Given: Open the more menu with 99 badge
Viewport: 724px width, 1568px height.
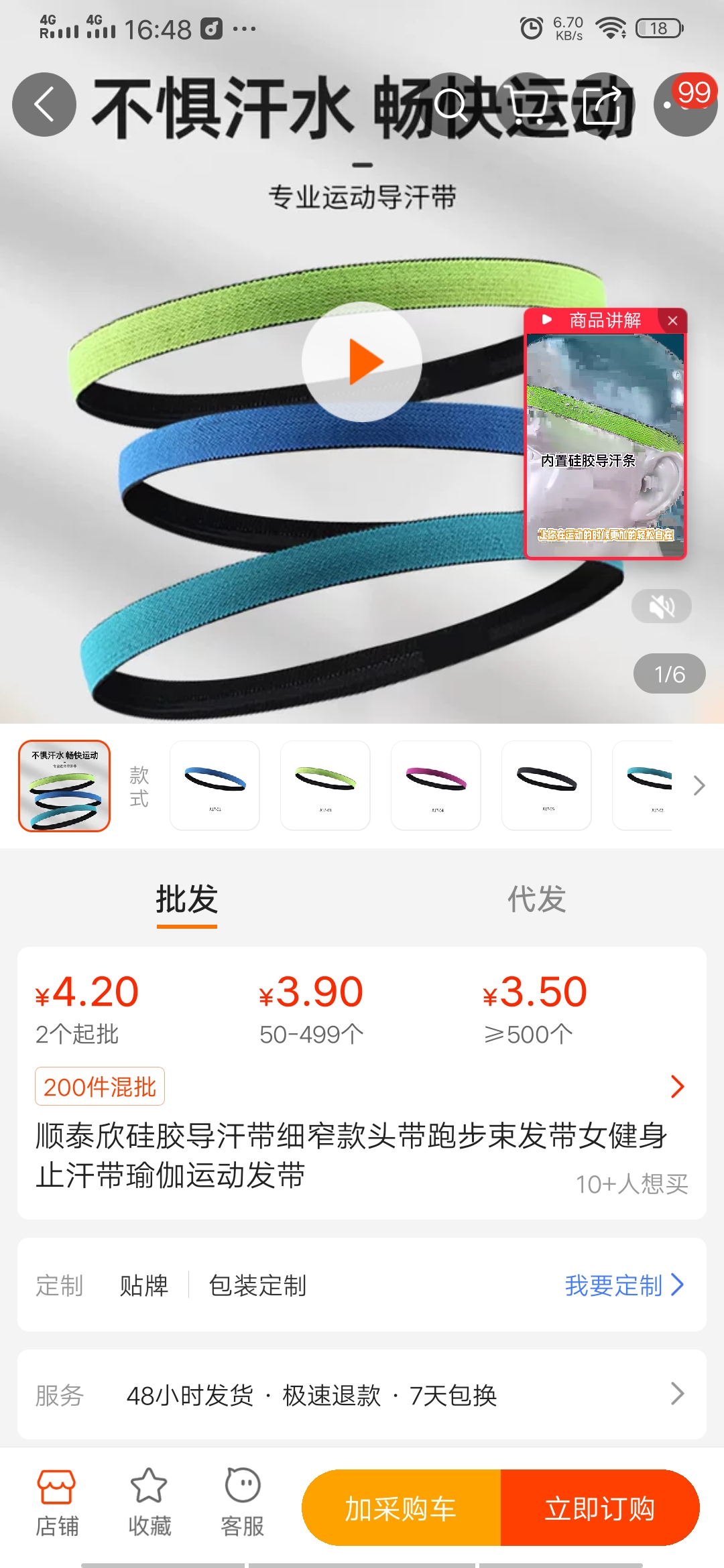Looking at the screenshot, I should tap(685, 105).
